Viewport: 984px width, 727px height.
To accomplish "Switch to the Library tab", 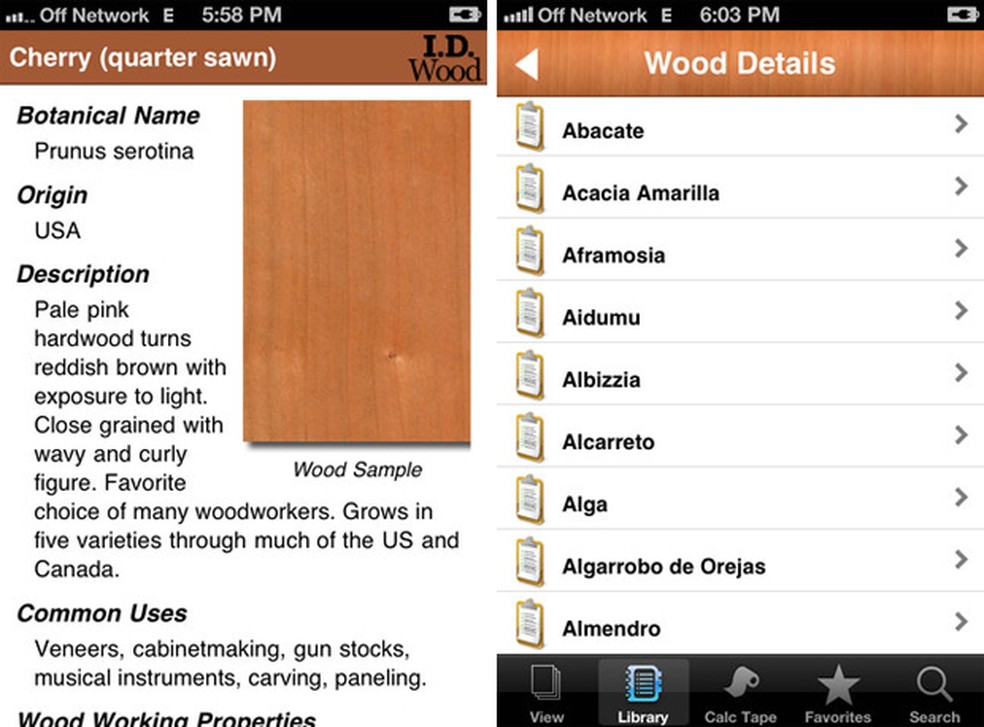I will (643, 693).
